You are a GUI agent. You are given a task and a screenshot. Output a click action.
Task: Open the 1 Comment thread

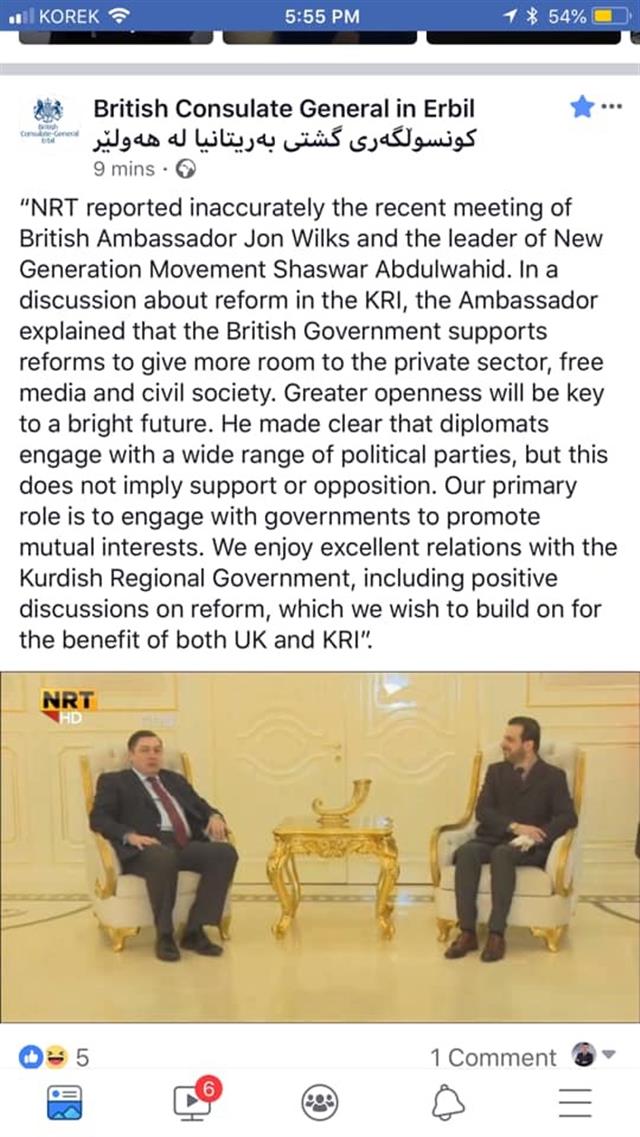point(493,1057)
